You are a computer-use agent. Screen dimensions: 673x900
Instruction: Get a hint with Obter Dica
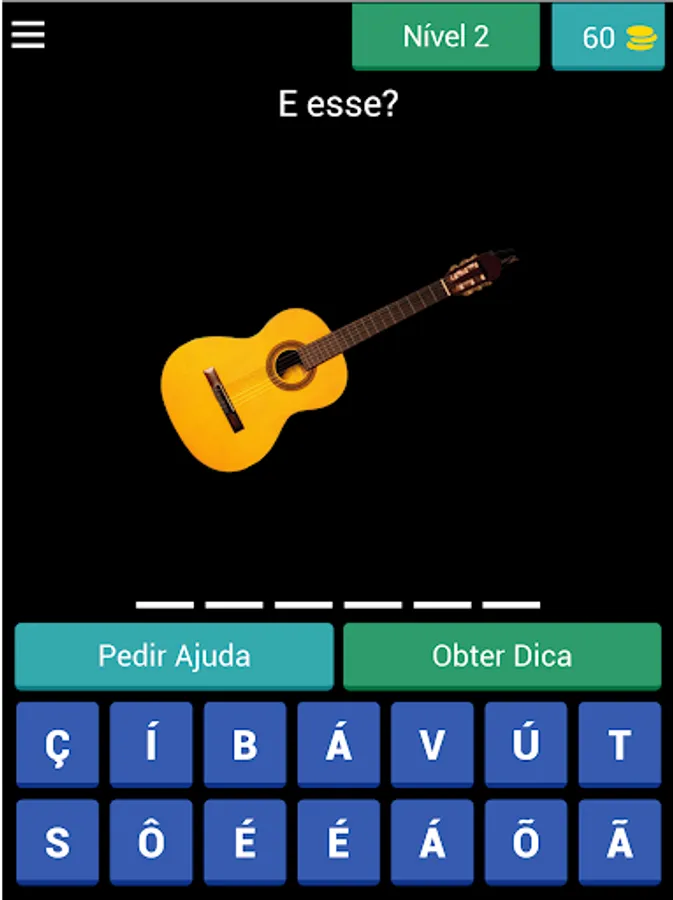click(x=502, y=656)
